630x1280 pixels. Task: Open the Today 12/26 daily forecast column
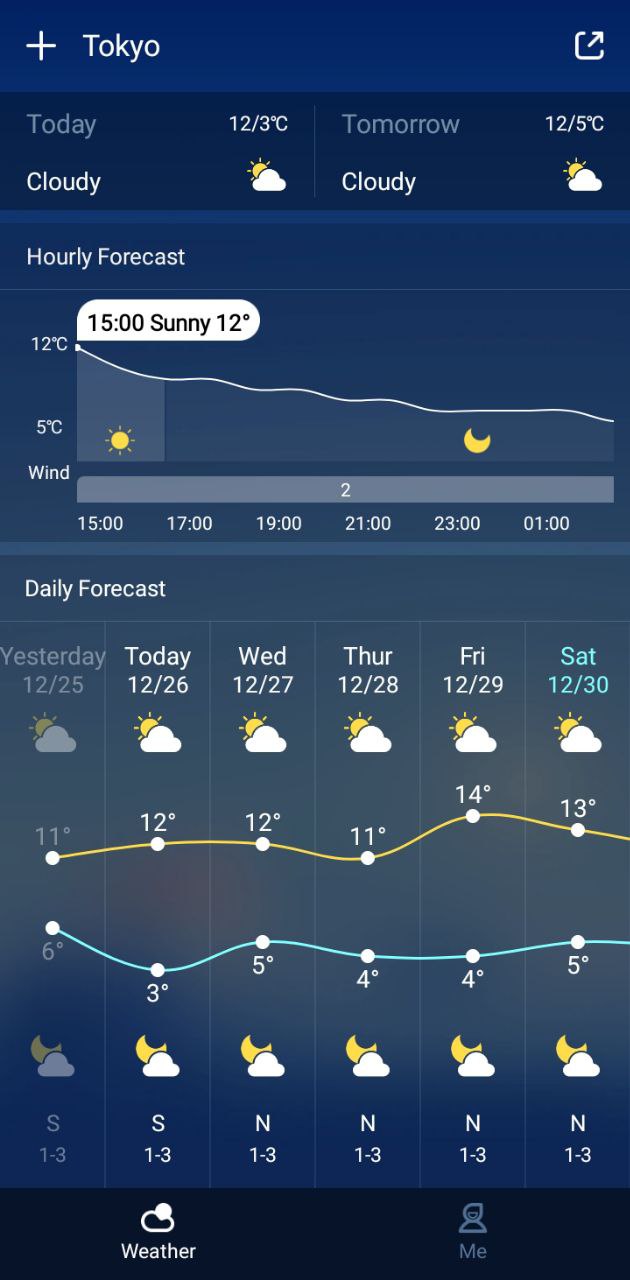tap(158, 900)
